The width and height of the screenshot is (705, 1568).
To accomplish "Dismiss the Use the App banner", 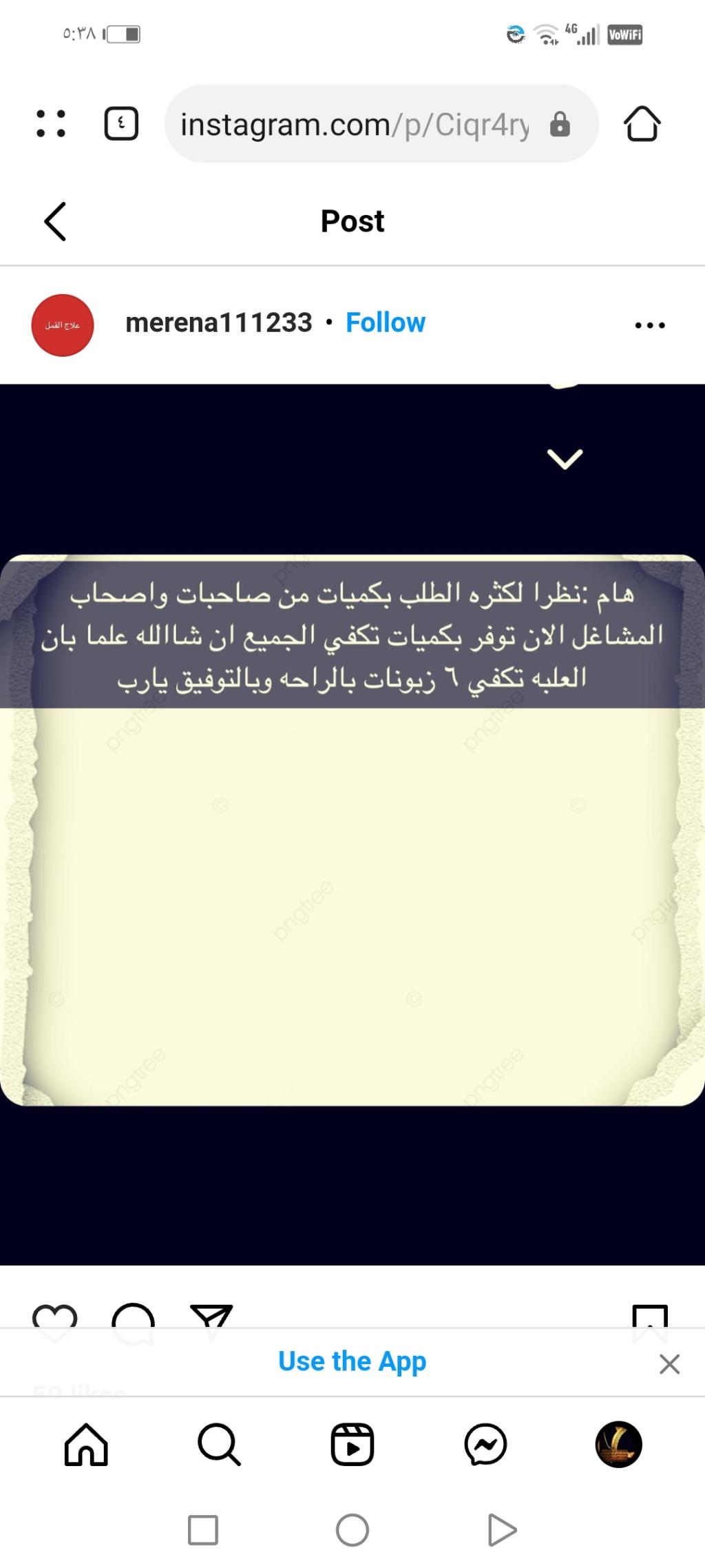I will (x=669, y=1364).
